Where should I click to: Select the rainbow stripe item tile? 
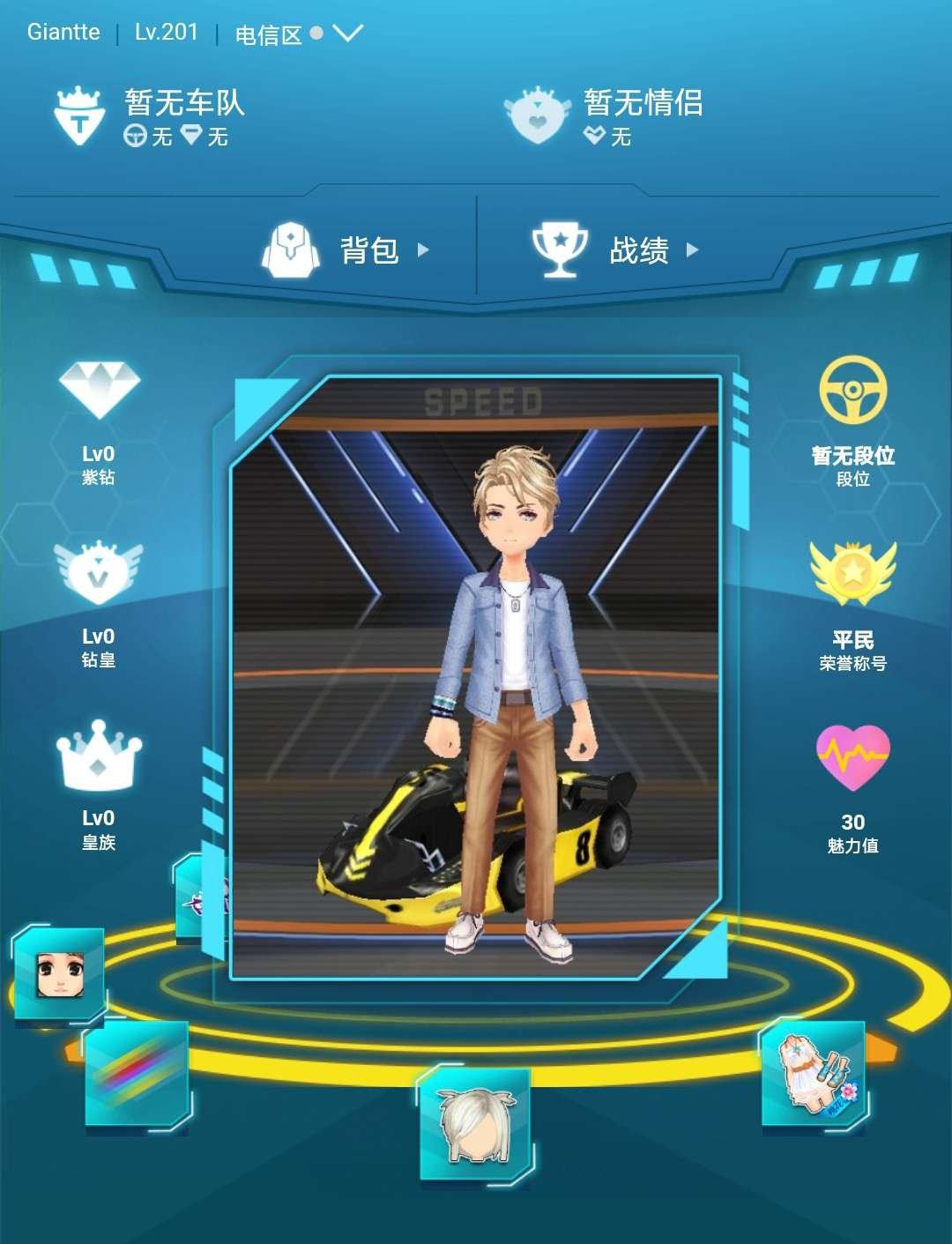point(137,1073)
